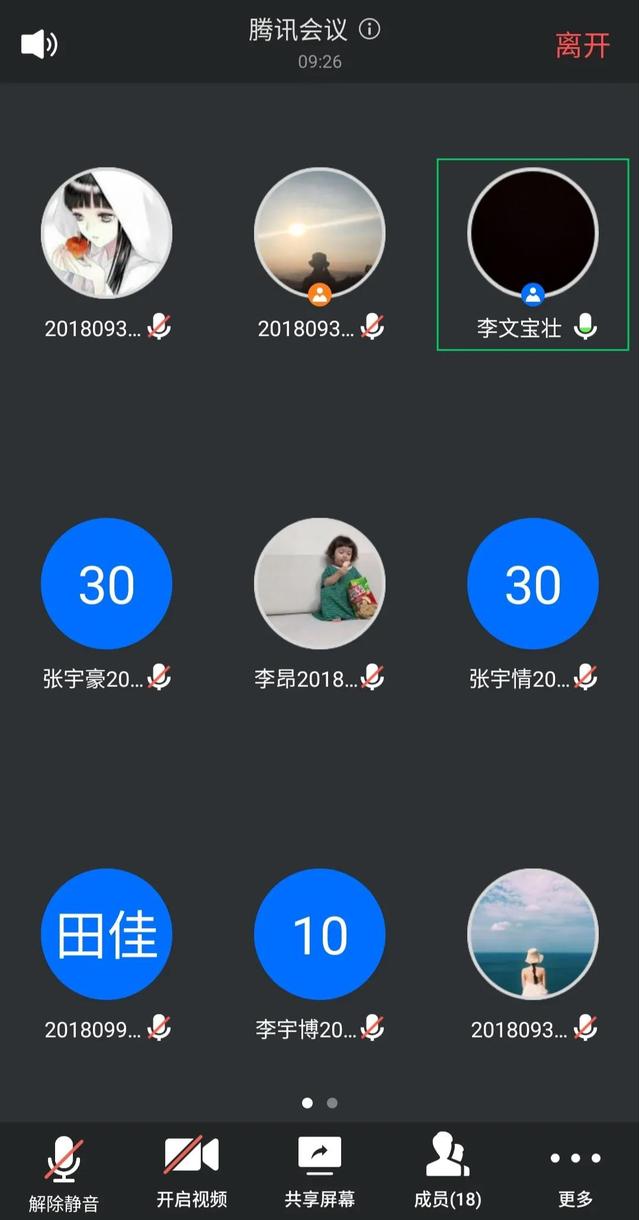
Task: Start sharing screen with 共享屏幕
Action: click(320, 1174)
